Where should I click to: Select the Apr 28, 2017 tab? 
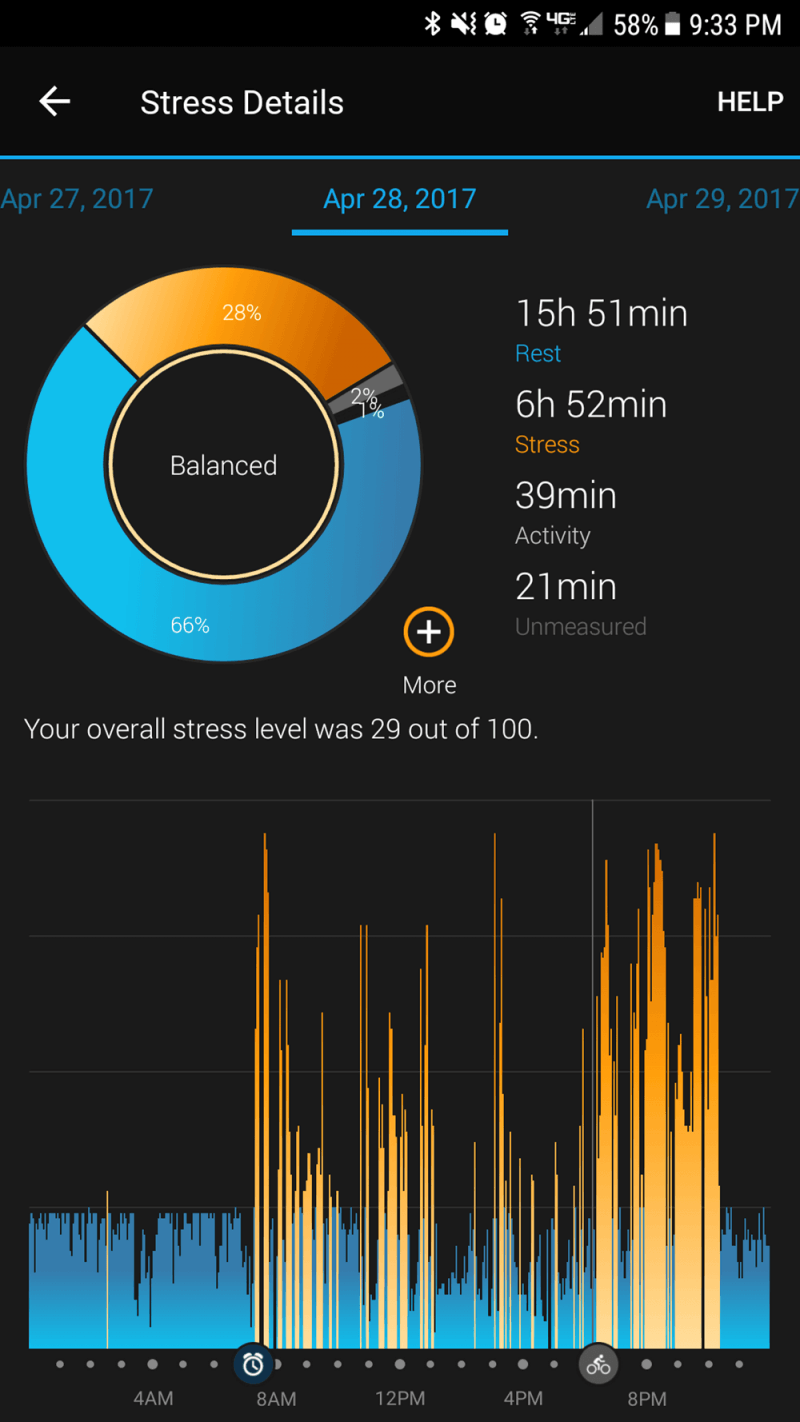pyautogui.click(x=400, y=198)
